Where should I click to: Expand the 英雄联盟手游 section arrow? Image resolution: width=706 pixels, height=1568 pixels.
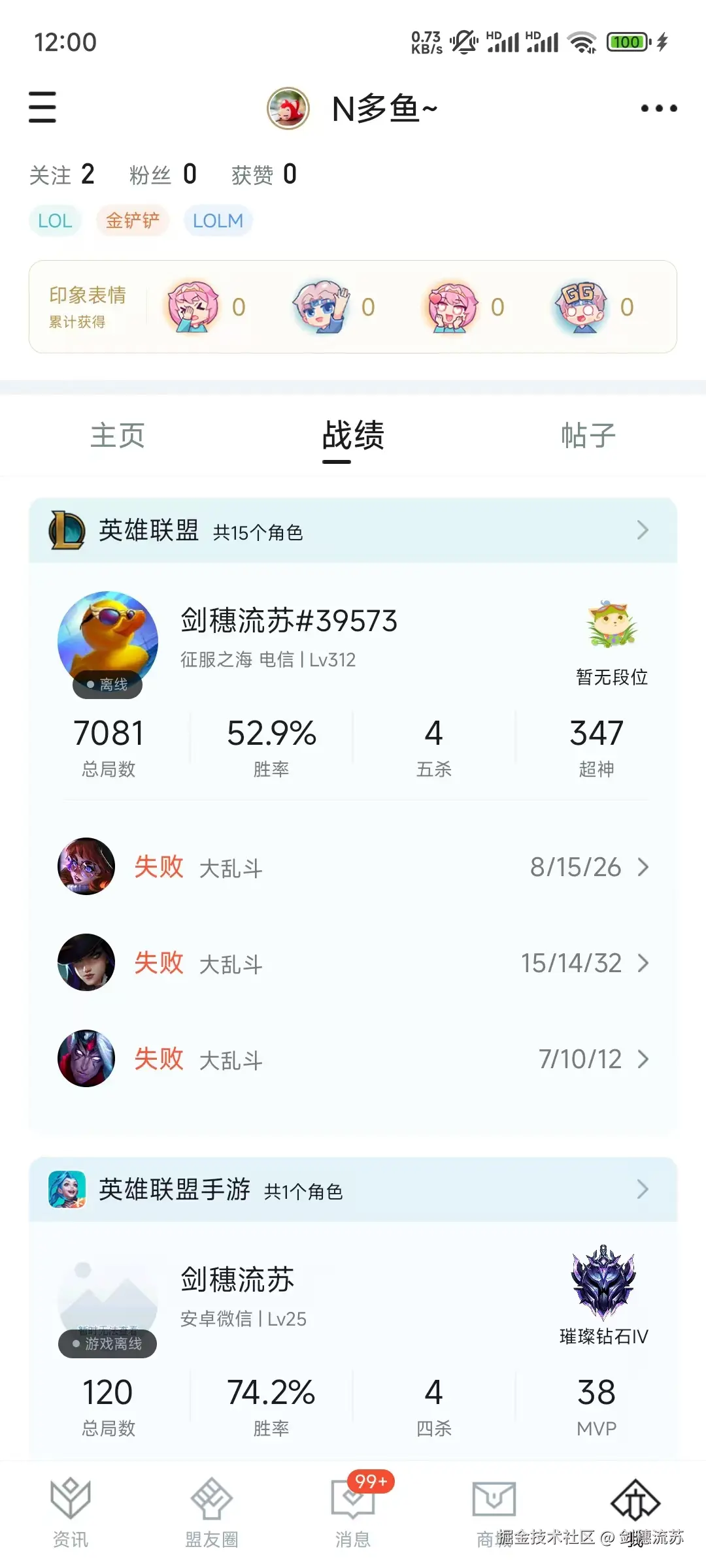[x=643, y=1189]
